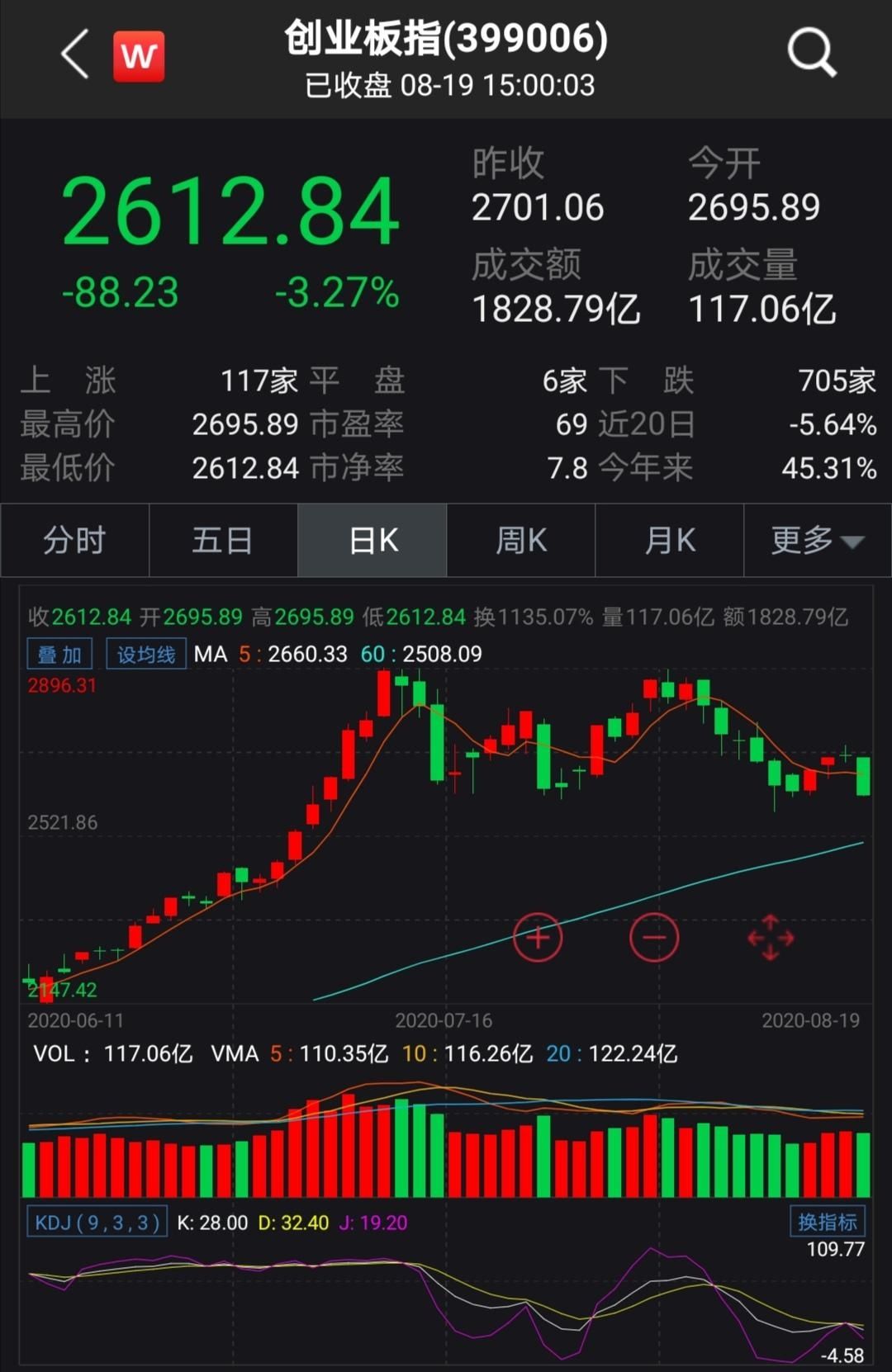The width and height of the screenshot is (892, 1372).
Task: Tap the back arrow to return
Action: (x=73, y=54)
